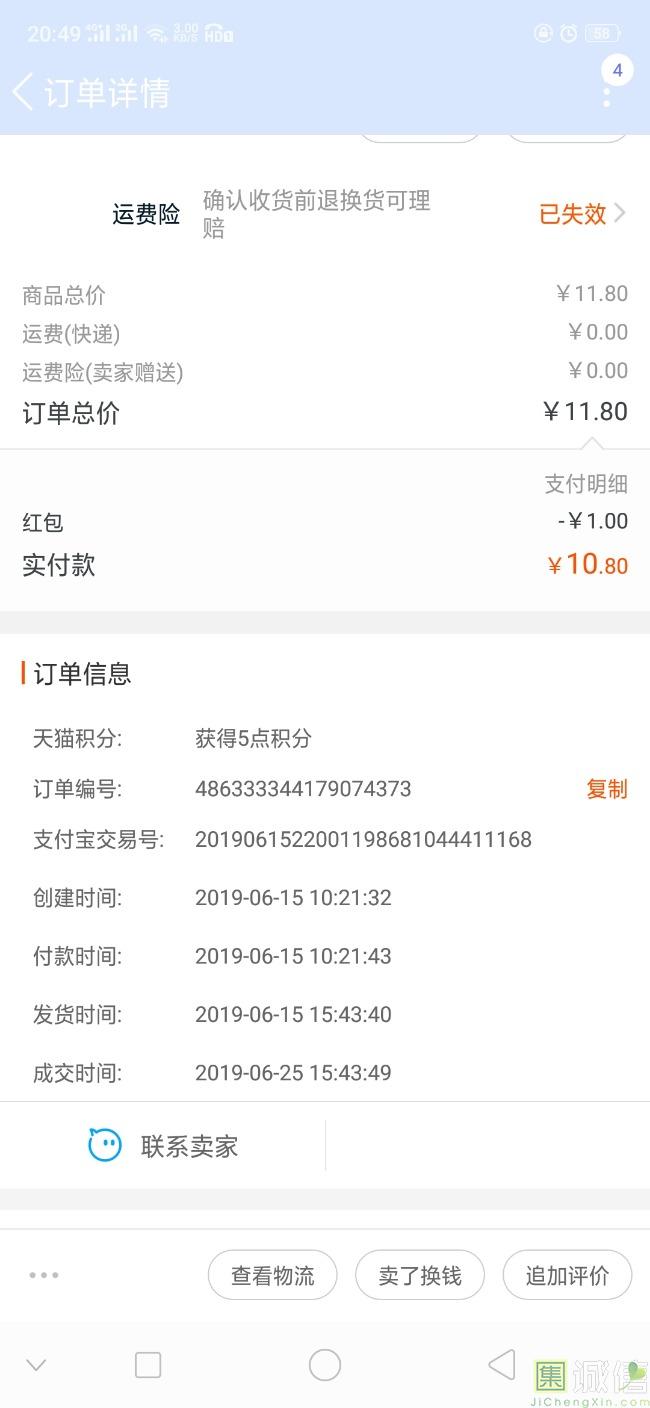Open recent apps square button
This screenshot has height=1408, width=650.
click(148, 1365)
